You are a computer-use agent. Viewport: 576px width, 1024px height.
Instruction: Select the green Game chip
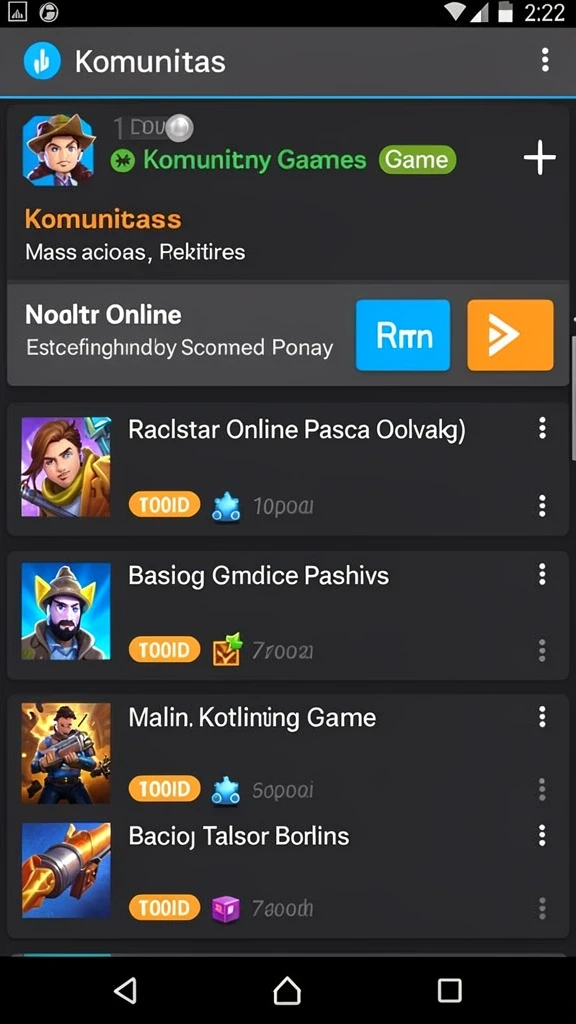click(417, 160)
